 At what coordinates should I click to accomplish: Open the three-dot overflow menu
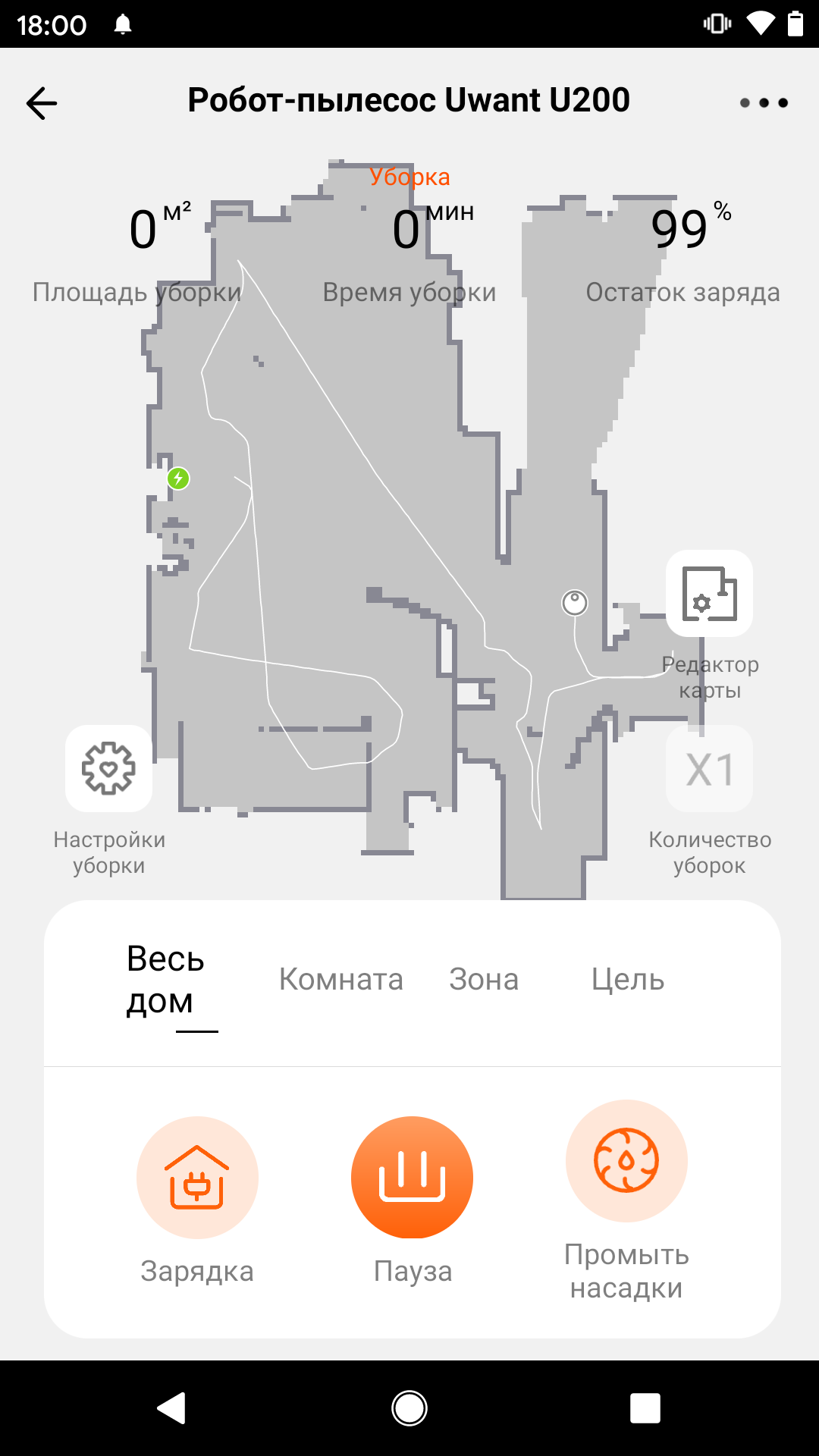tap(764, 102)
